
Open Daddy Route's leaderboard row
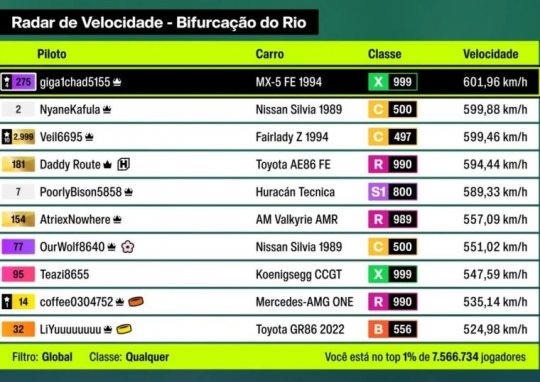[270, 165]
